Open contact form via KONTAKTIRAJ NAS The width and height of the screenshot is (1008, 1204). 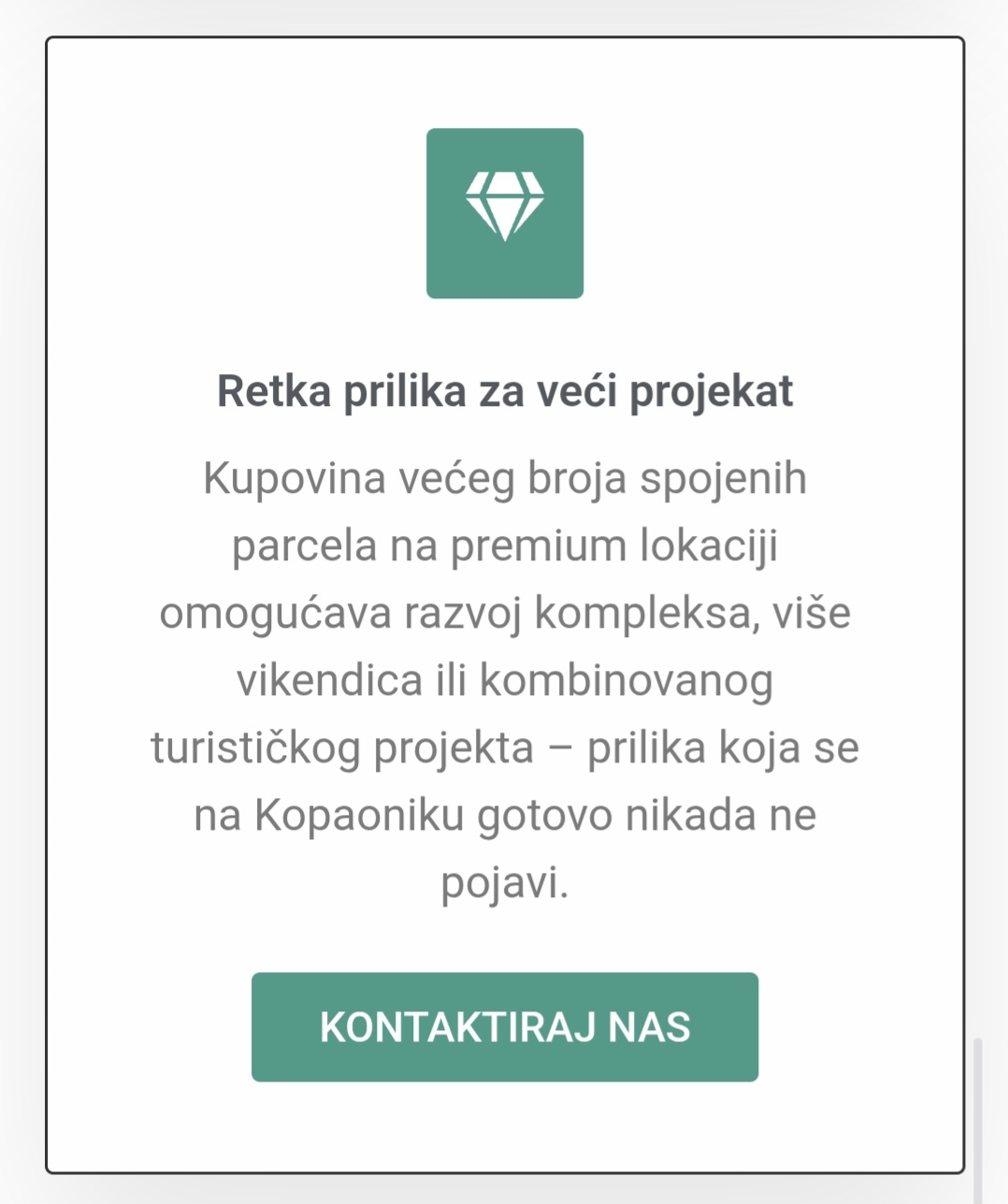(x=504, y=1026)
